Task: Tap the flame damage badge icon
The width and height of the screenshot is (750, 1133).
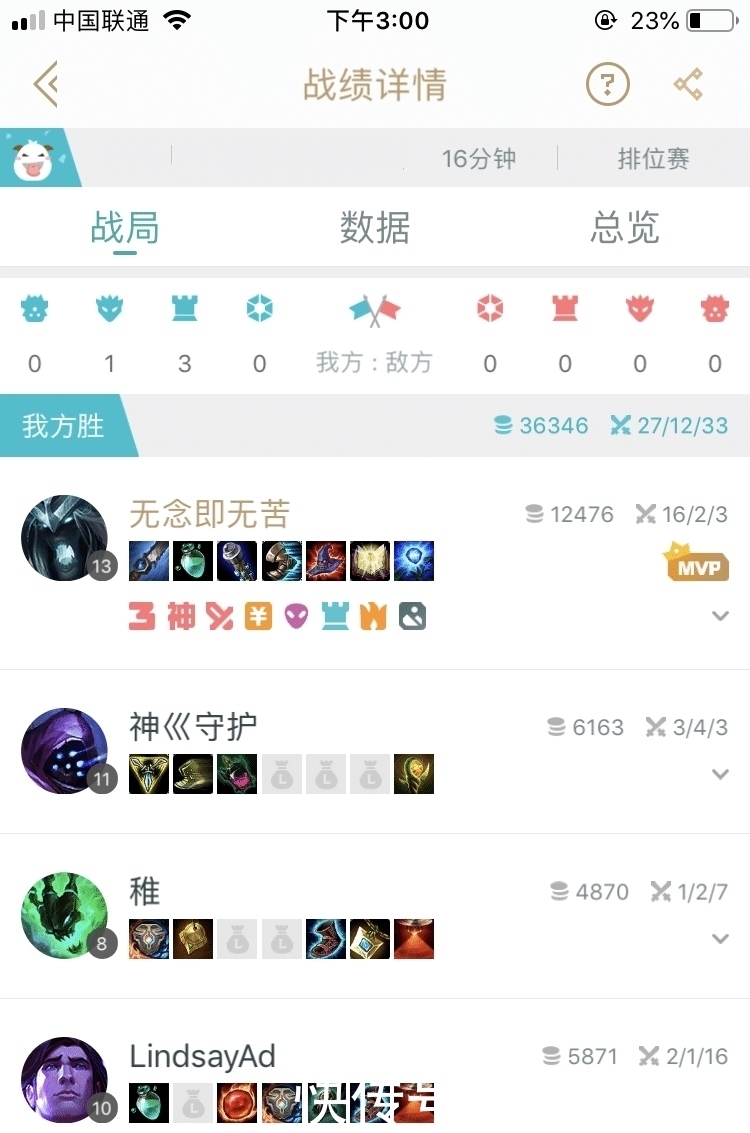Action: pyautogui.click(x=373, y=616)
